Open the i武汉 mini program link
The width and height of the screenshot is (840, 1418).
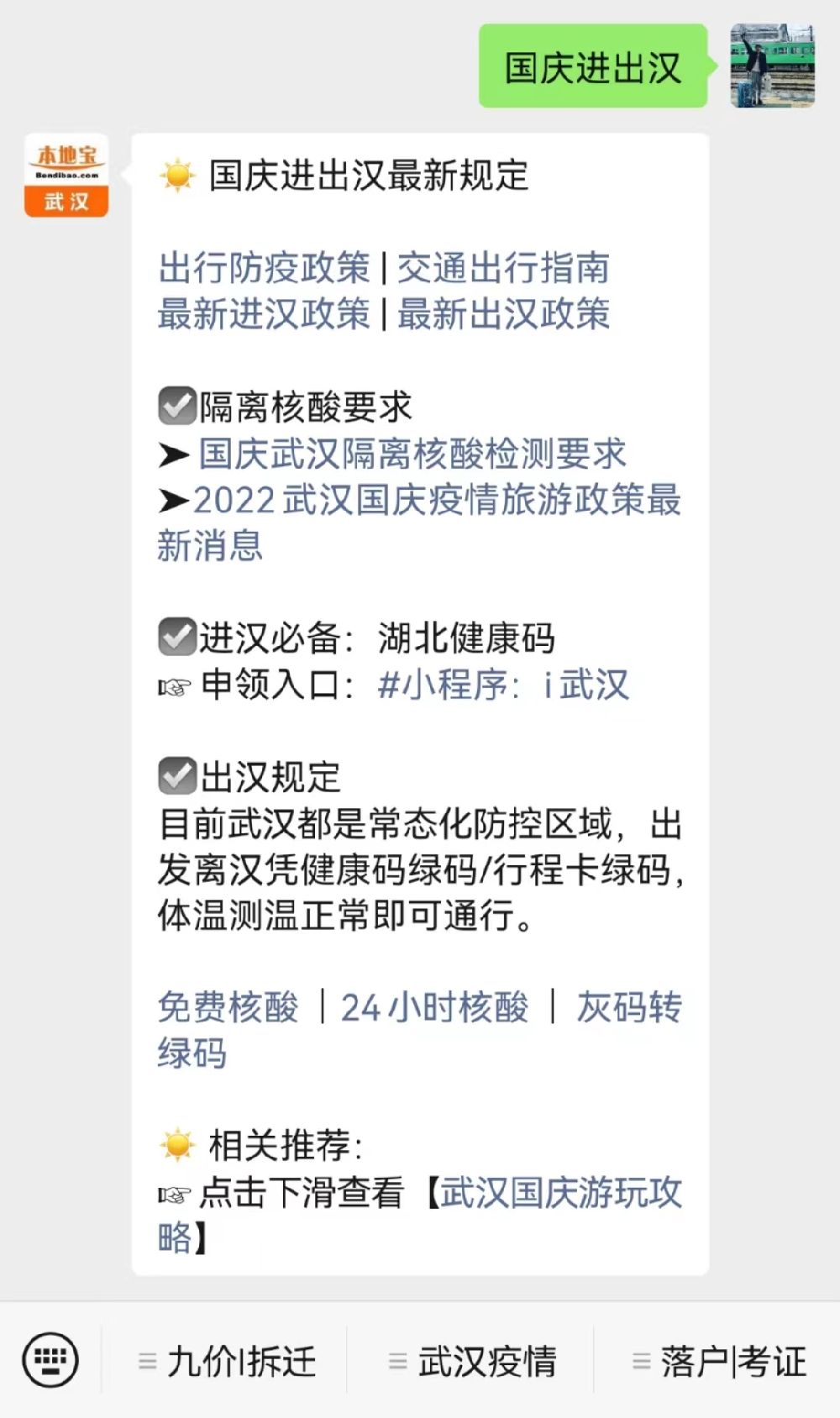coord(503,685)
